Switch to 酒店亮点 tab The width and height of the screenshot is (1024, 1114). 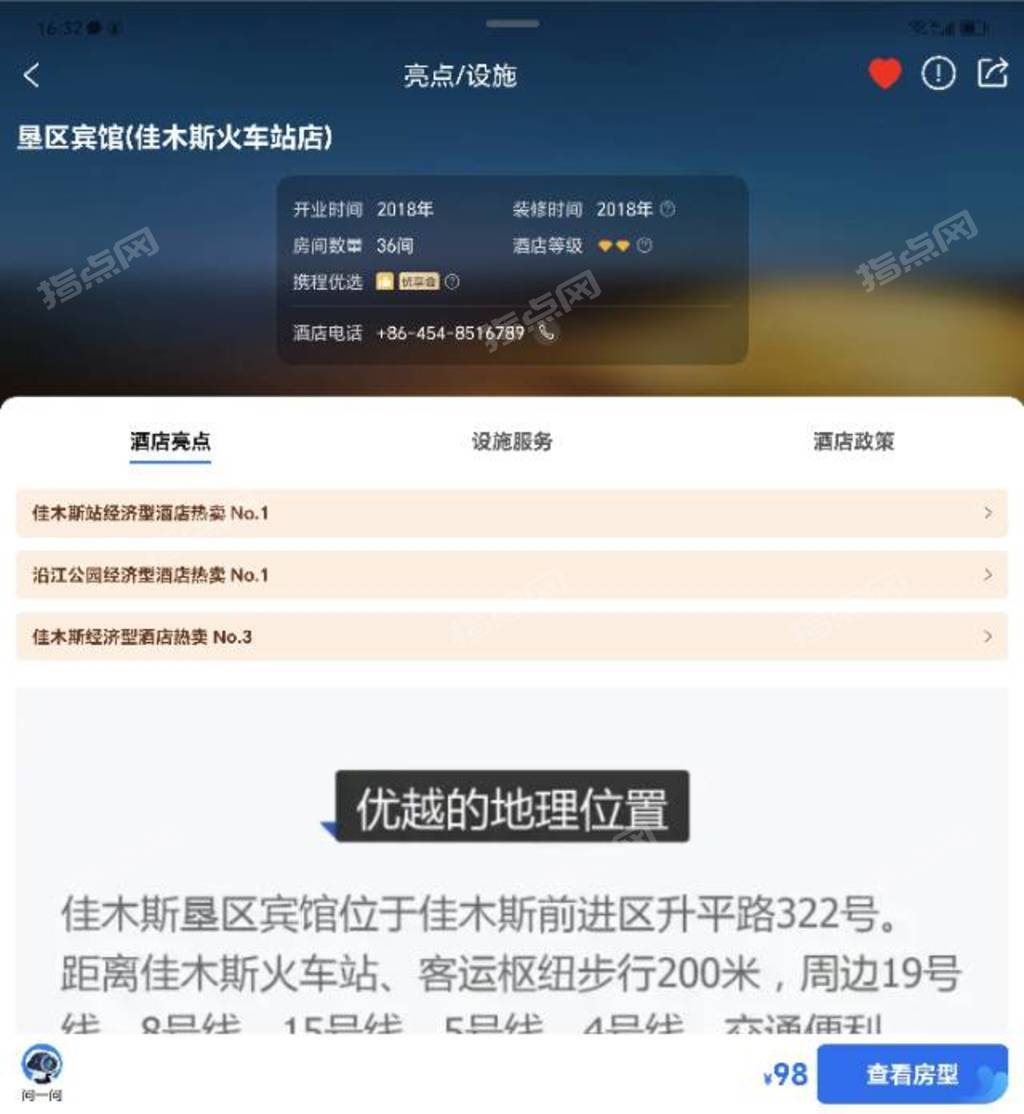pos(170,441)
